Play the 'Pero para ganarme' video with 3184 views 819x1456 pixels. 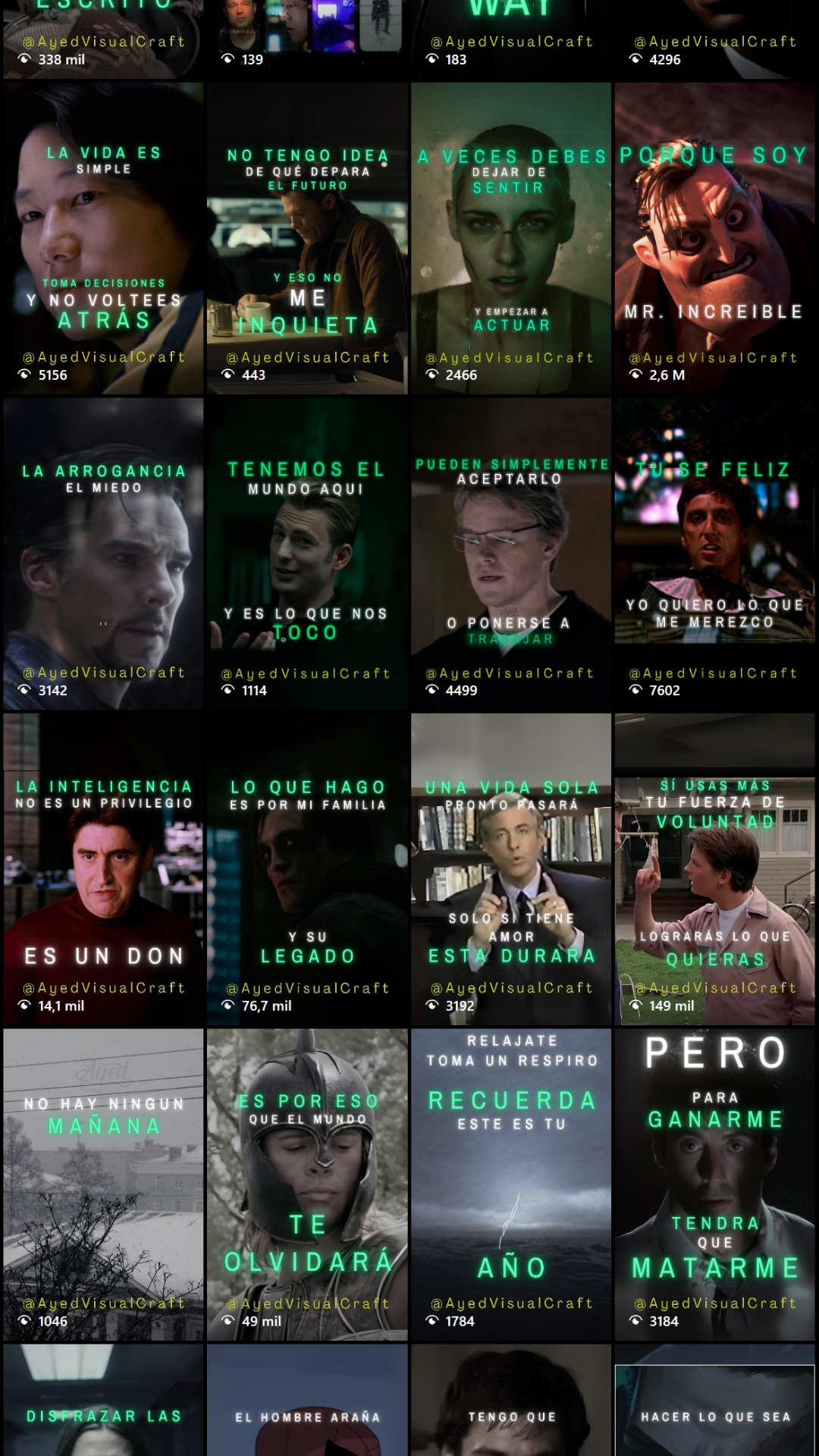(715, 1185)
